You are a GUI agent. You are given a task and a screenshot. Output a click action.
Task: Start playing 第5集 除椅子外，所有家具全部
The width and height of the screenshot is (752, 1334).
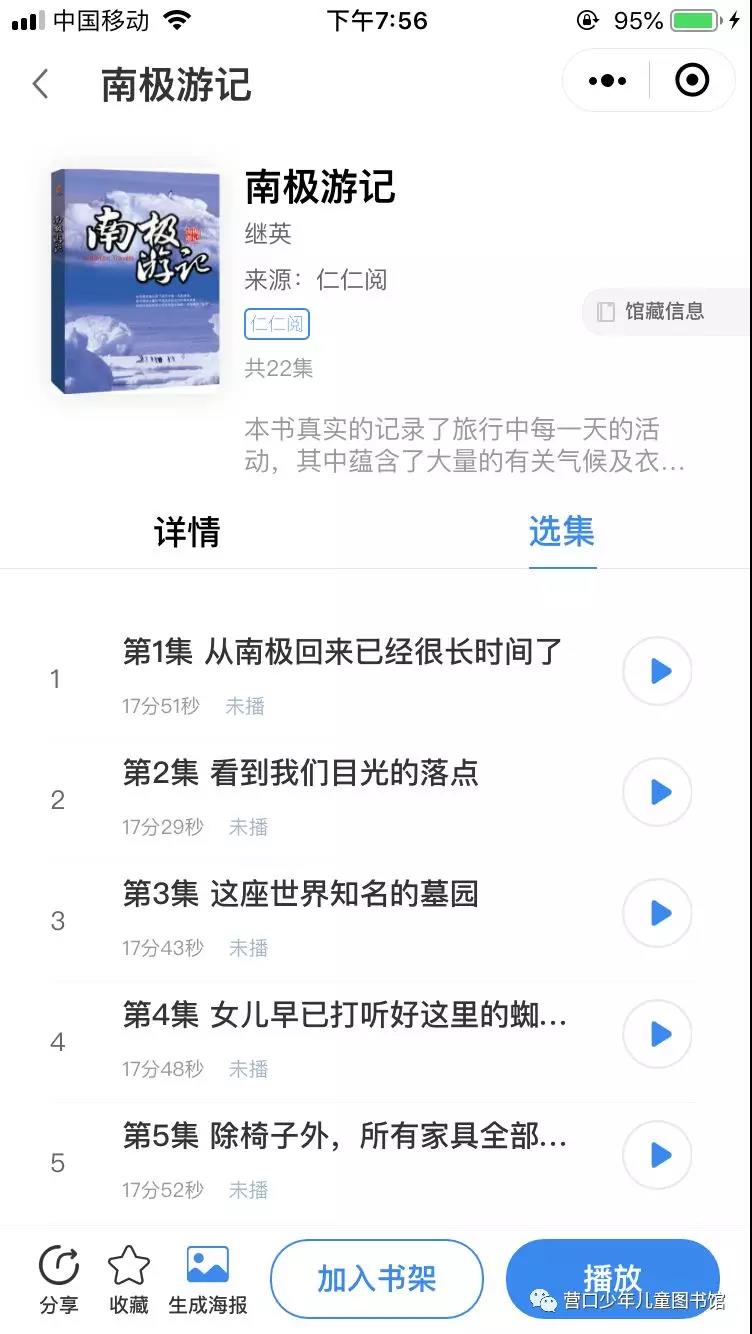(658, 1155)
